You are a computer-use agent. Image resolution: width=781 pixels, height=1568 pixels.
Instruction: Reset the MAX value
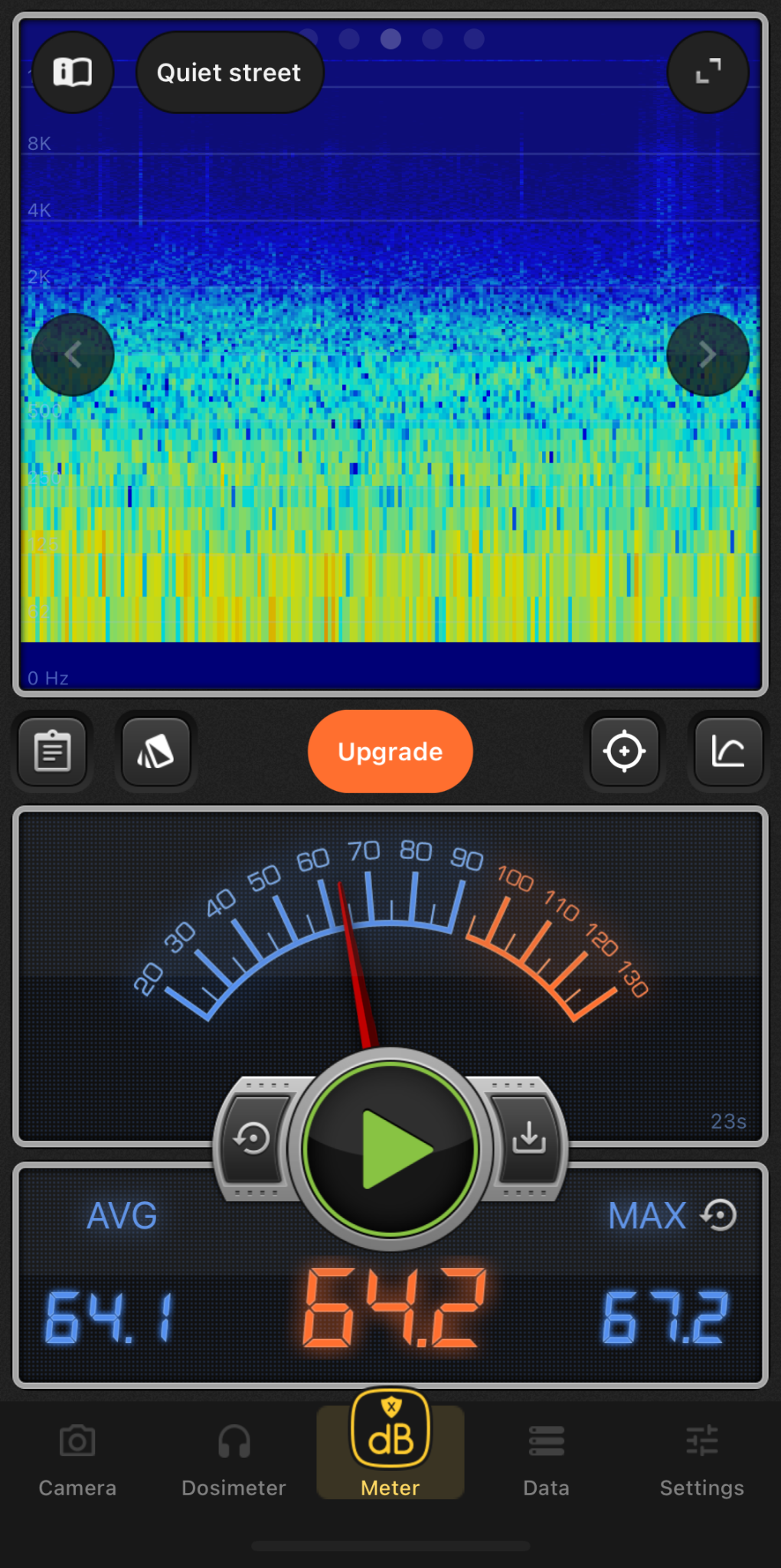[x=720, y=1215]
